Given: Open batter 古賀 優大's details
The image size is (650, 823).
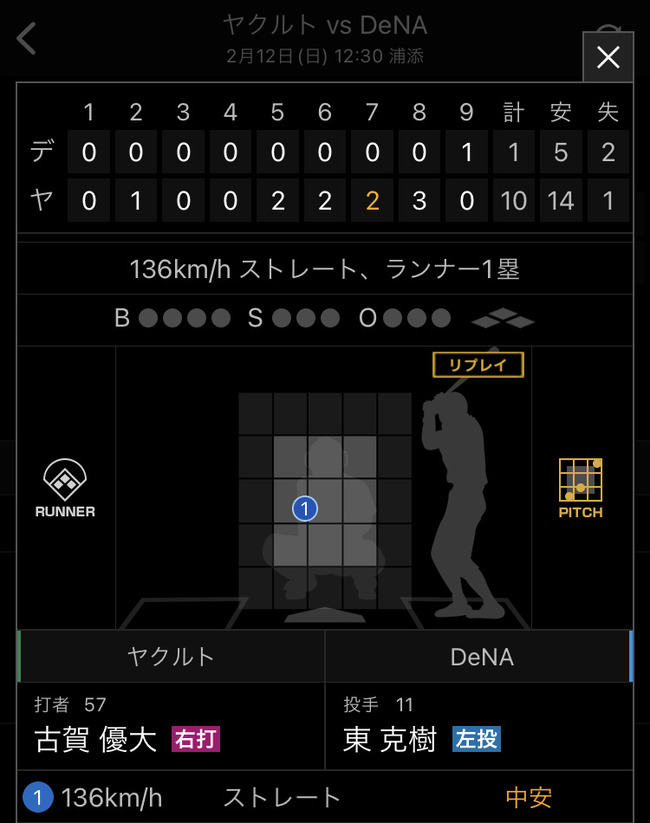Looking at the screenshot, I should tap(95, 740).
